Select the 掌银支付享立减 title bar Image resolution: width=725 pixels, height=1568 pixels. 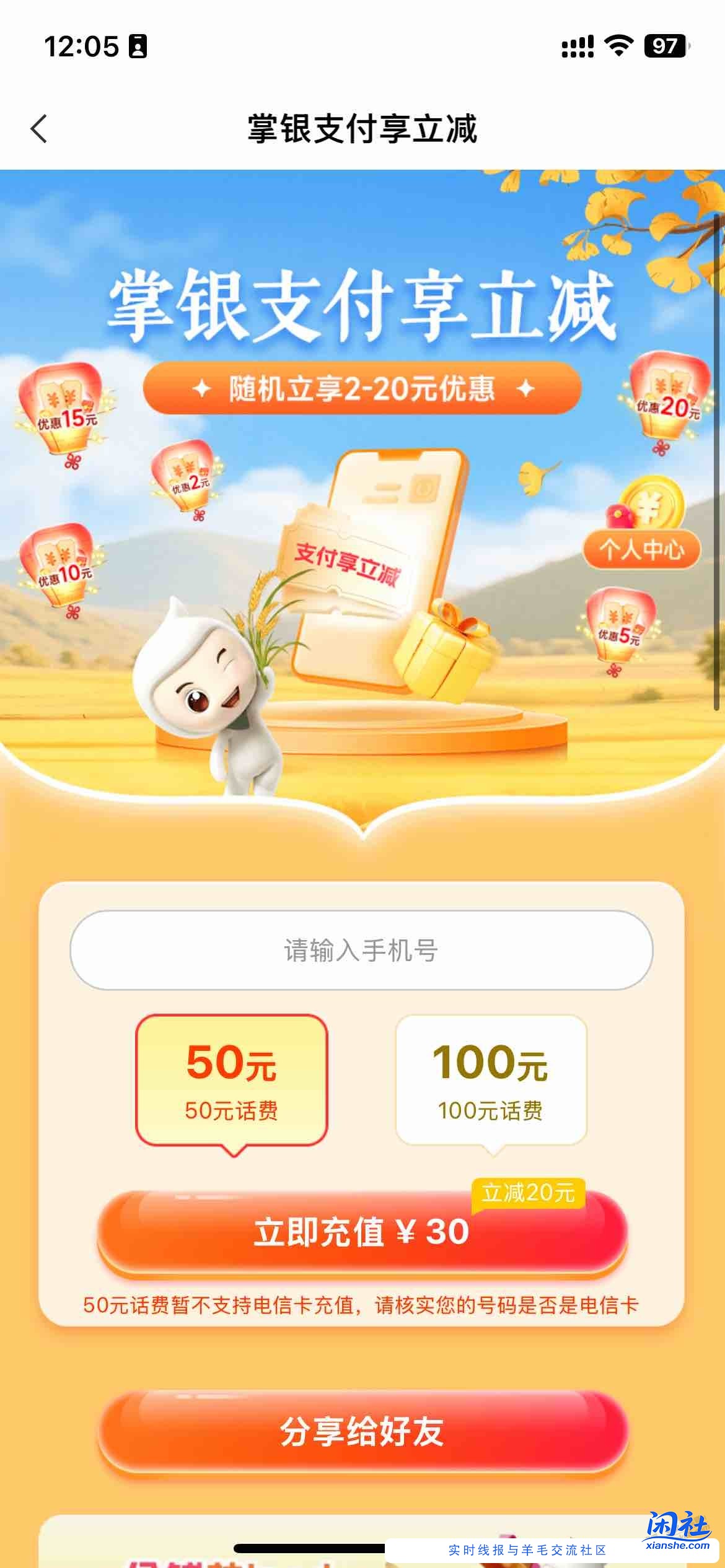[x=362, y=127]
